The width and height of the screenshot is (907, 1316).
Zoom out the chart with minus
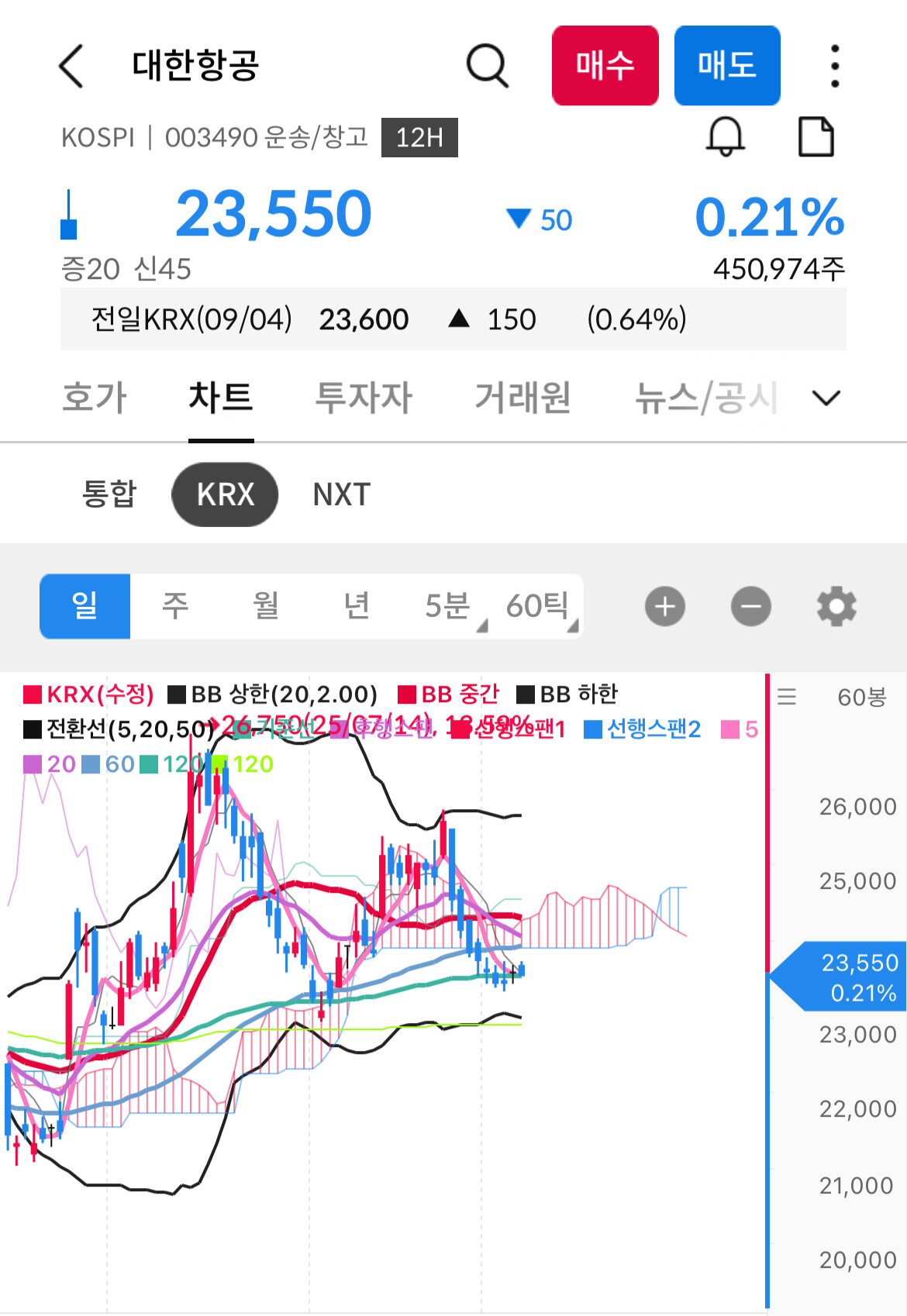coord(751,606)
